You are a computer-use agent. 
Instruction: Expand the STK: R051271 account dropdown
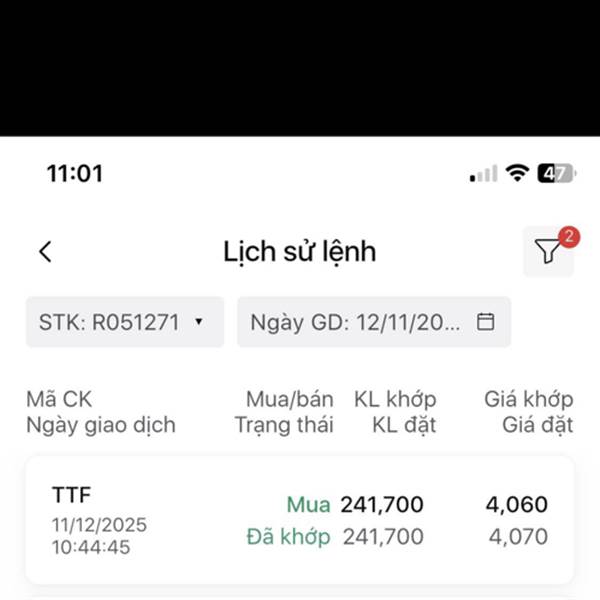pos(125,322)
